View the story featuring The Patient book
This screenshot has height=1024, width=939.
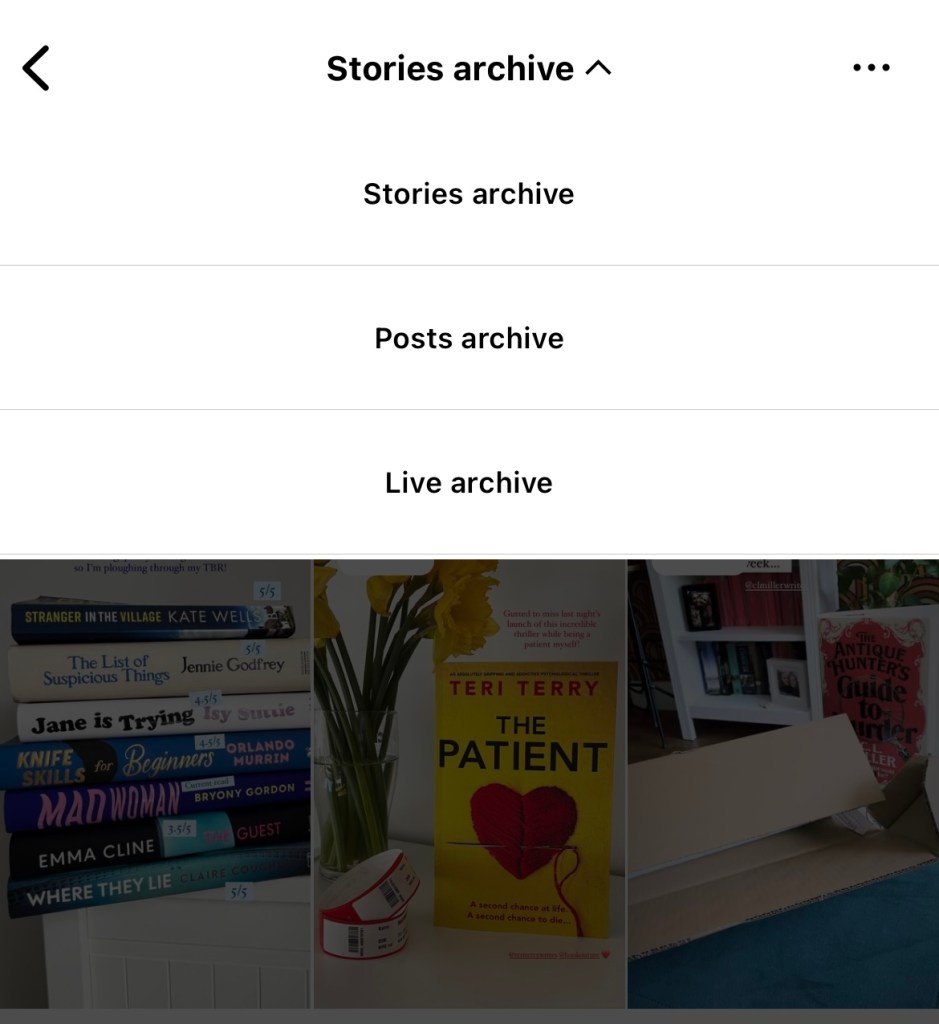470,785
